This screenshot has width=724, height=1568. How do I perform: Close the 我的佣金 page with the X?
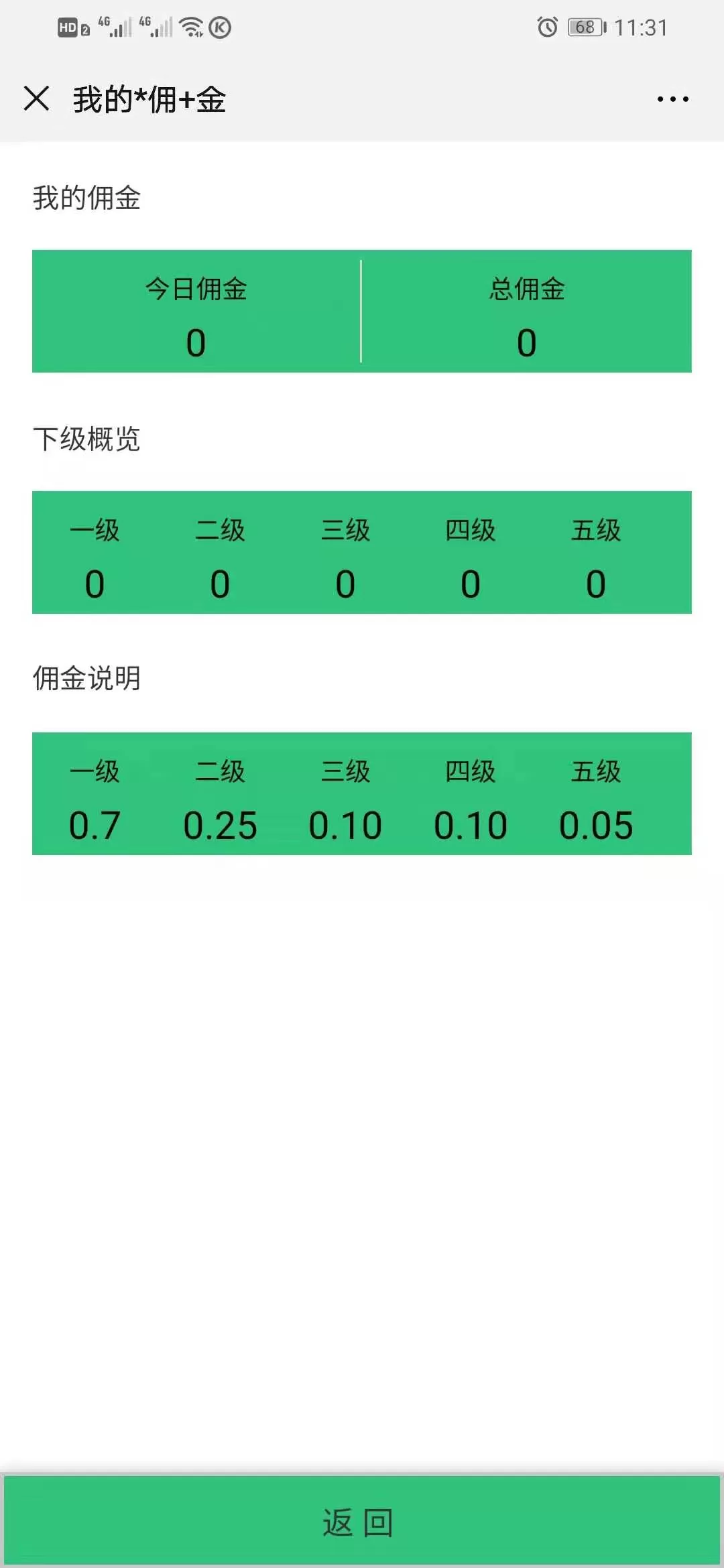[37, 99]
